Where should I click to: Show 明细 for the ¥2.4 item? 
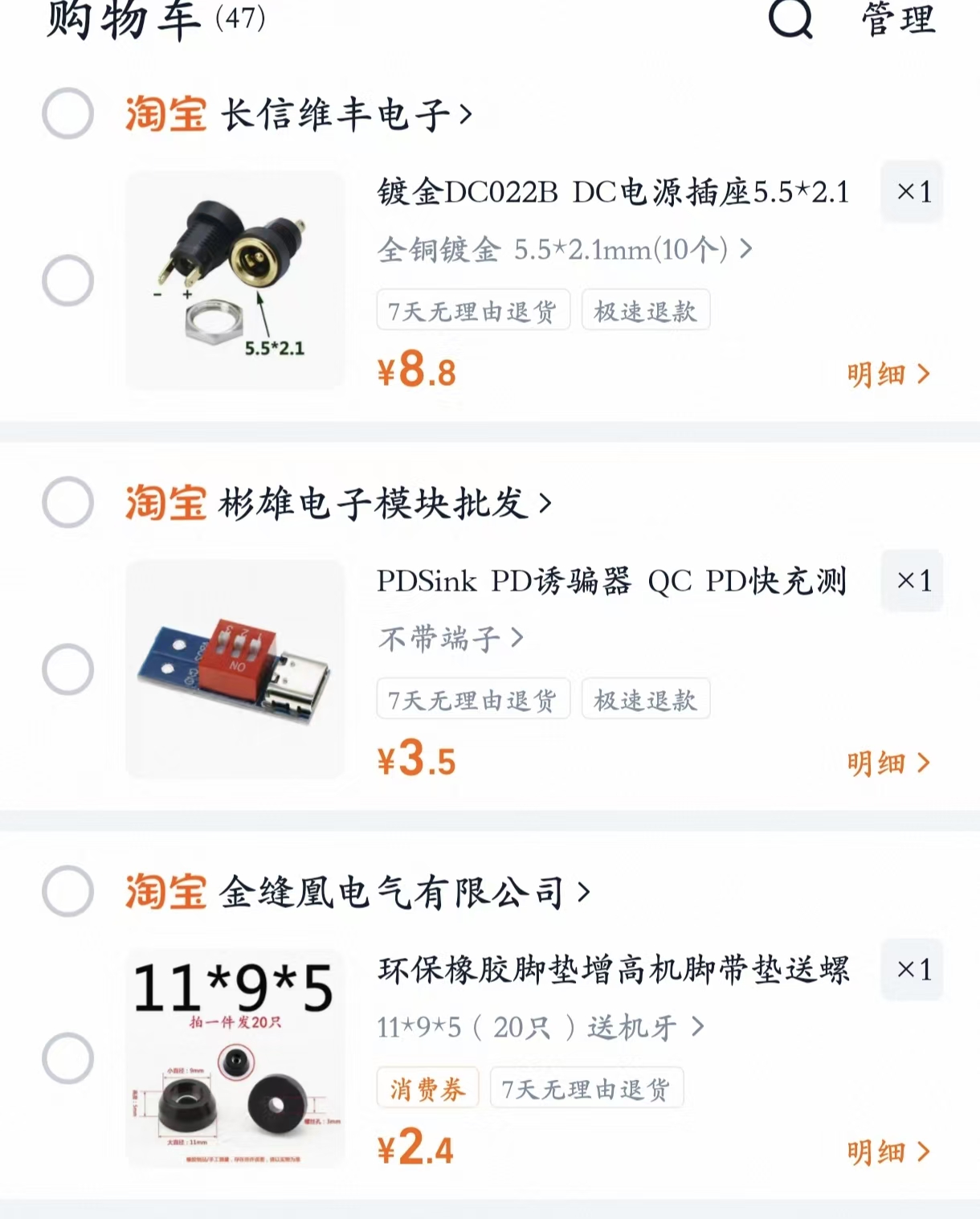click(888, 1152)
